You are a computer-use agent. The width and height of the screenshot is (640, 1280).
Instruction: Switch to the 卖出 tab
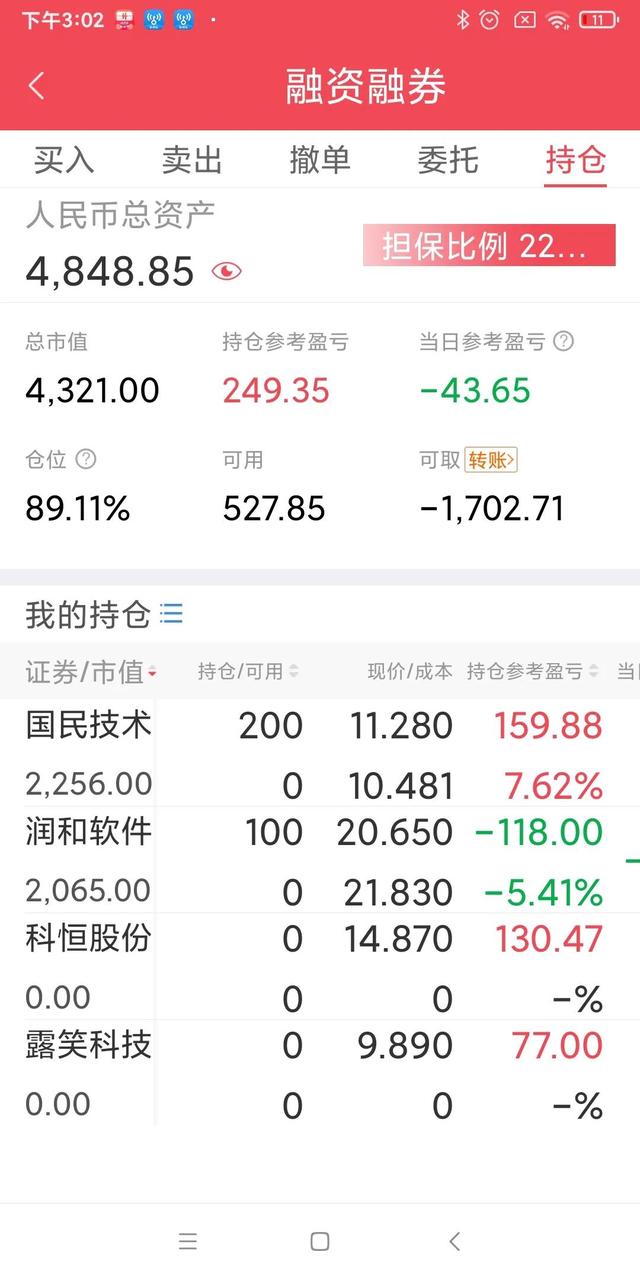pyautogui.click(x=192, y=160)
